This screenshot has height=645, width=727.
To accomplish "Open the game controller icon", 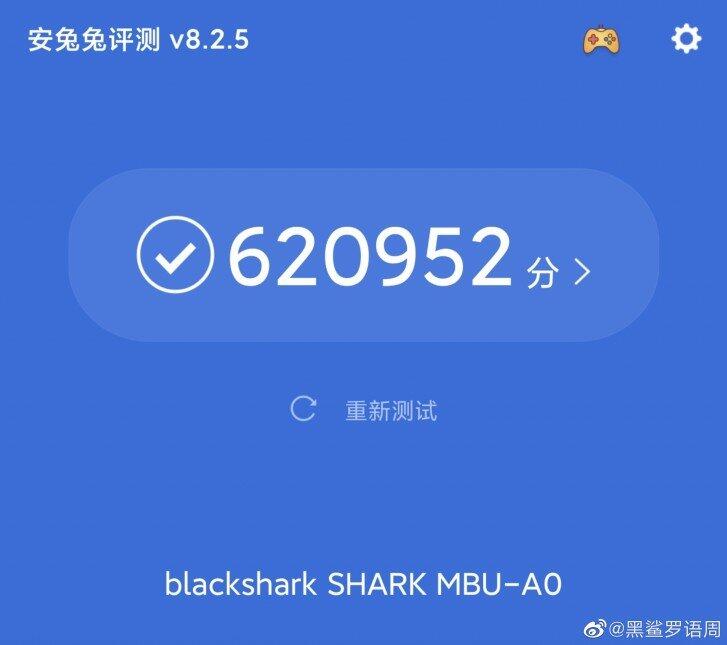I will [x=601, y=40].
